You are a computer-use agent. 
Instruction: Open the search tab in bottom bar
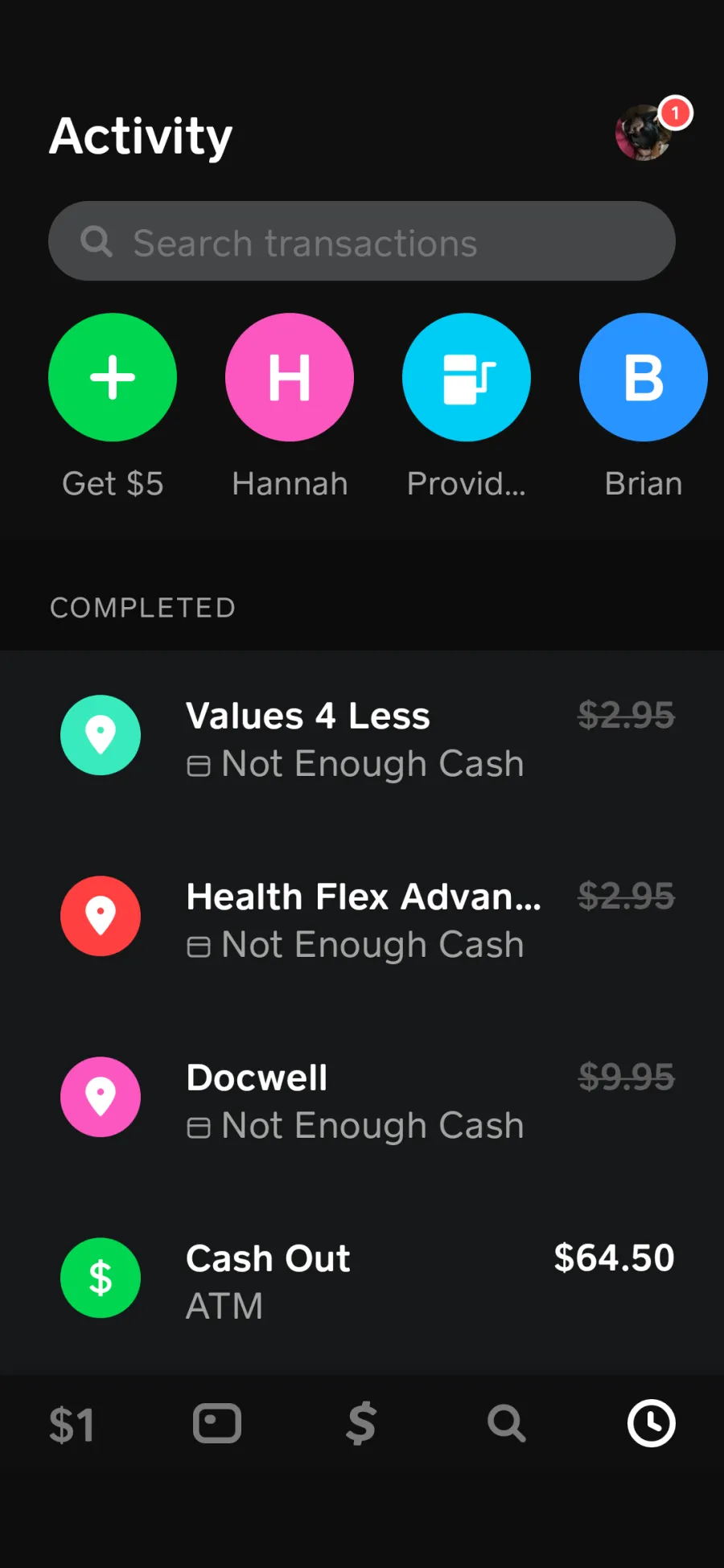point(507,1423)
